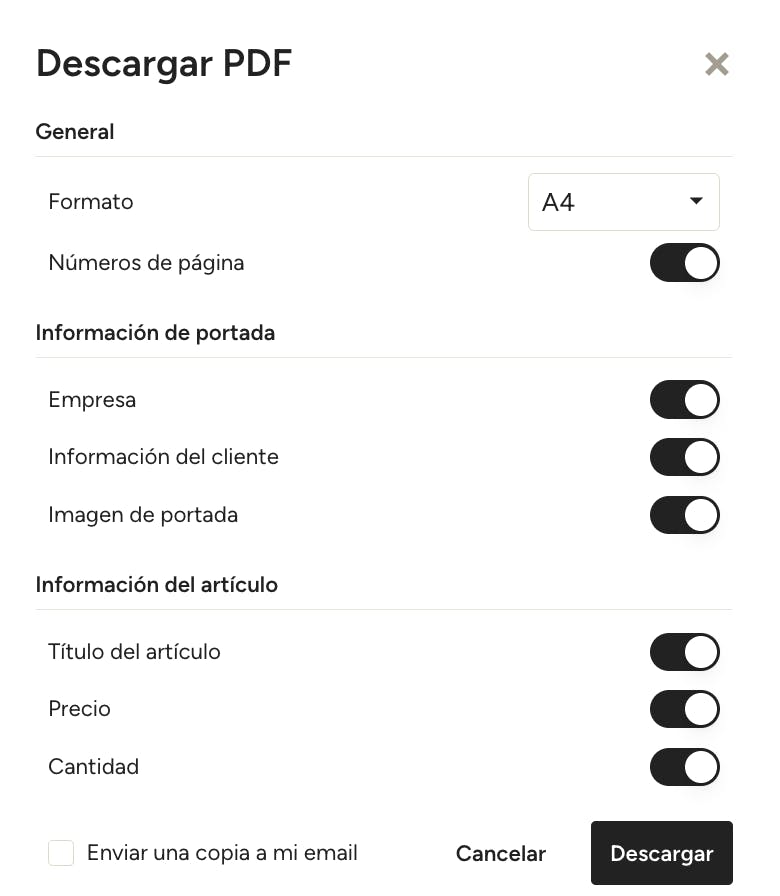Screen dimensions: 780x896
Task: Tap the Cancelar button
Action: pos(500,854)
